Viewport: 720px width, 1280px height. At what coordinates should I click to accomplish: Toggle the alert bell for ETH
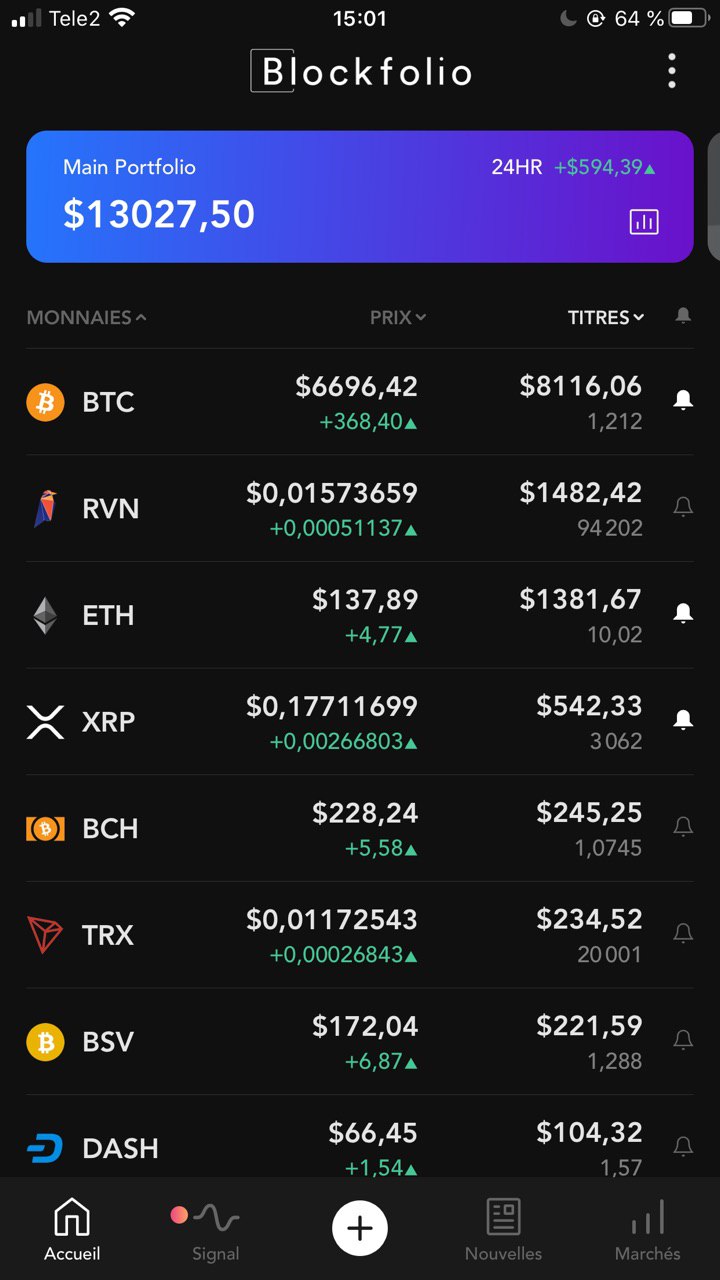point(683,614)
